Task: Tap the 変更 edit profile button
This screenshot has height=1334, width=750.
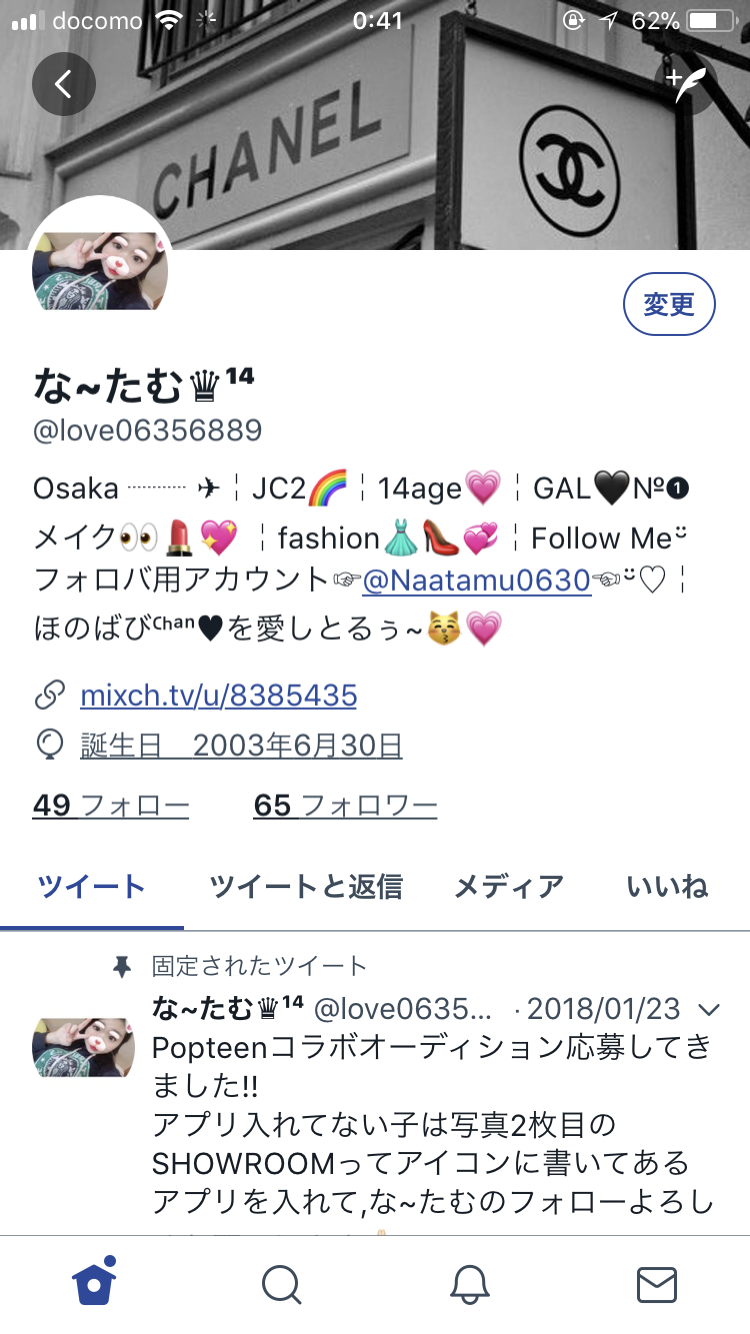Action: point(669,305)
